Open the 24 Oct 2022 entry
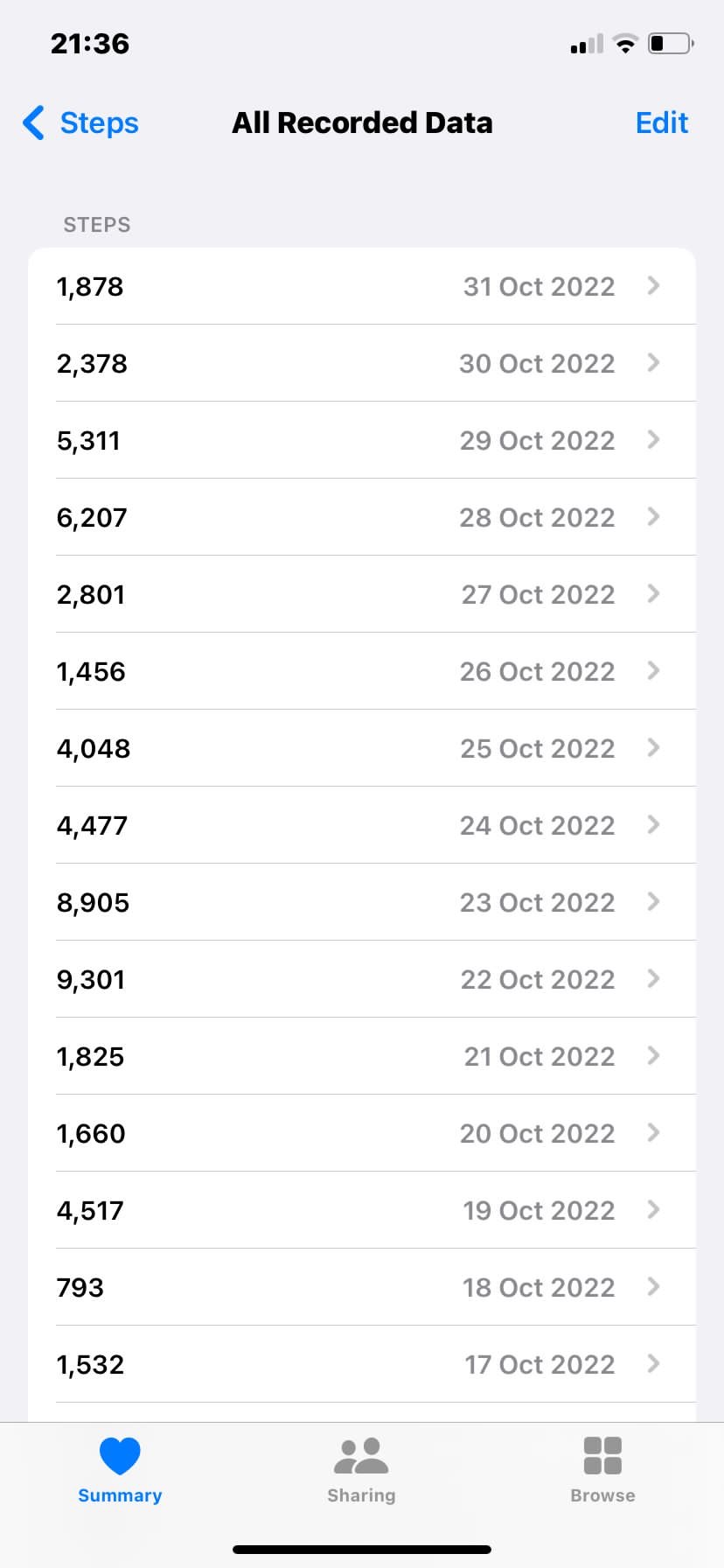This screenshot has width=724, height=1568. 362,825
